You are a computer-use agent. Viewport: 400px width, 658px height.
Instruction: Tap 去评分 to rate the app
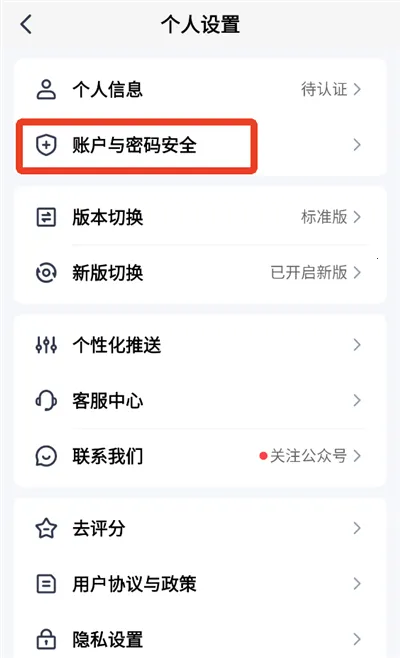(200, 528)
